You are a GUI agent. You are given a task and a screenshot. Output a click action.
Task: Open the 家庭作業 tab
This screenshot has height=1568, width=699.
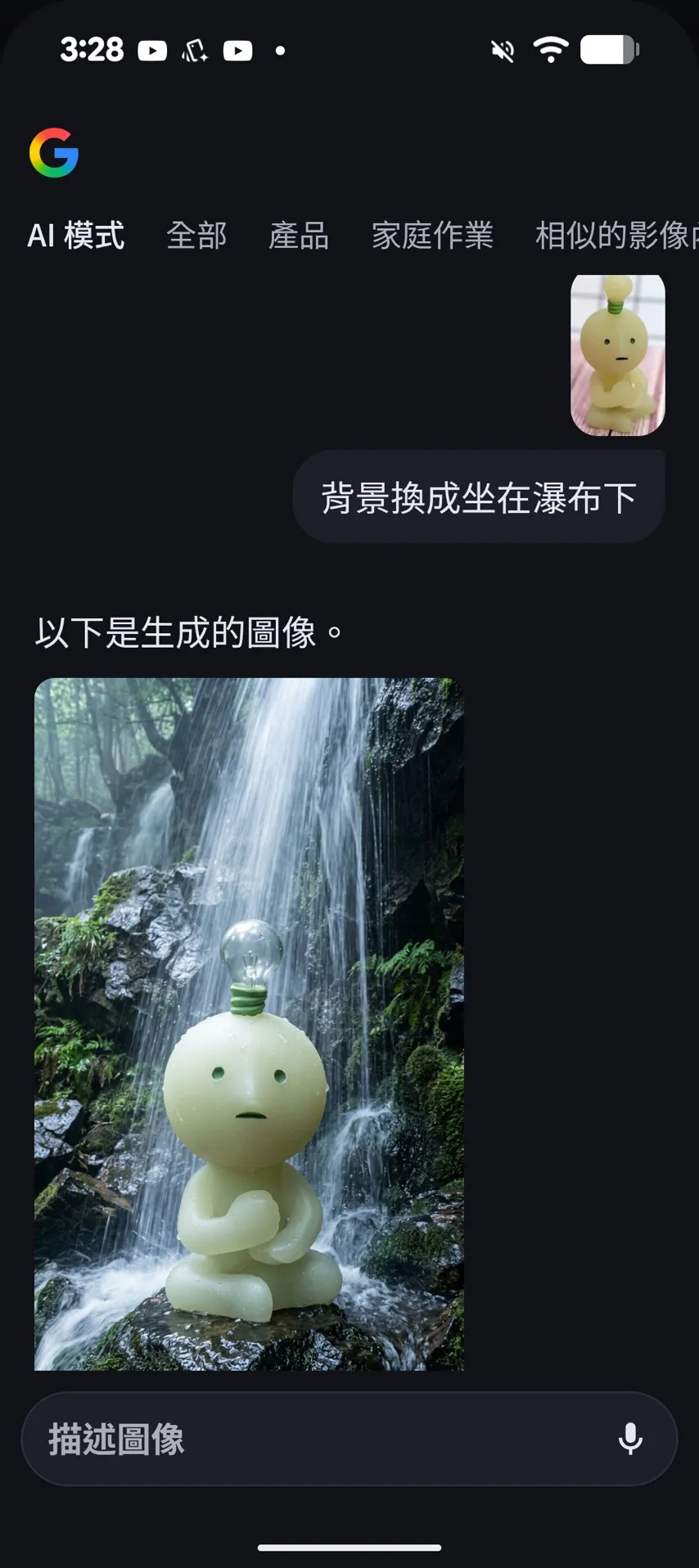[x=432, y=236]
